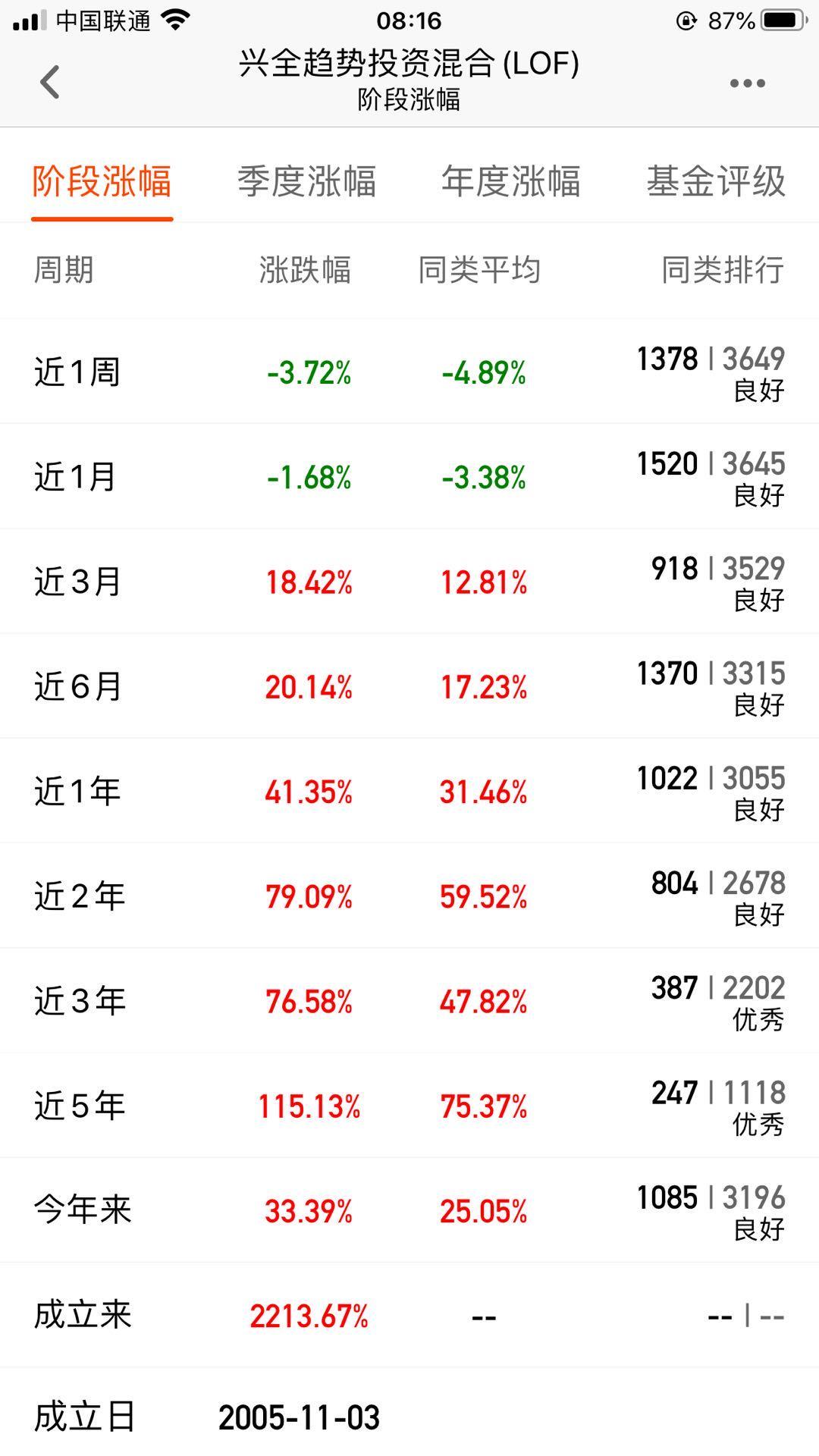Open the 基金评级 tab

[x=716, y=182]
